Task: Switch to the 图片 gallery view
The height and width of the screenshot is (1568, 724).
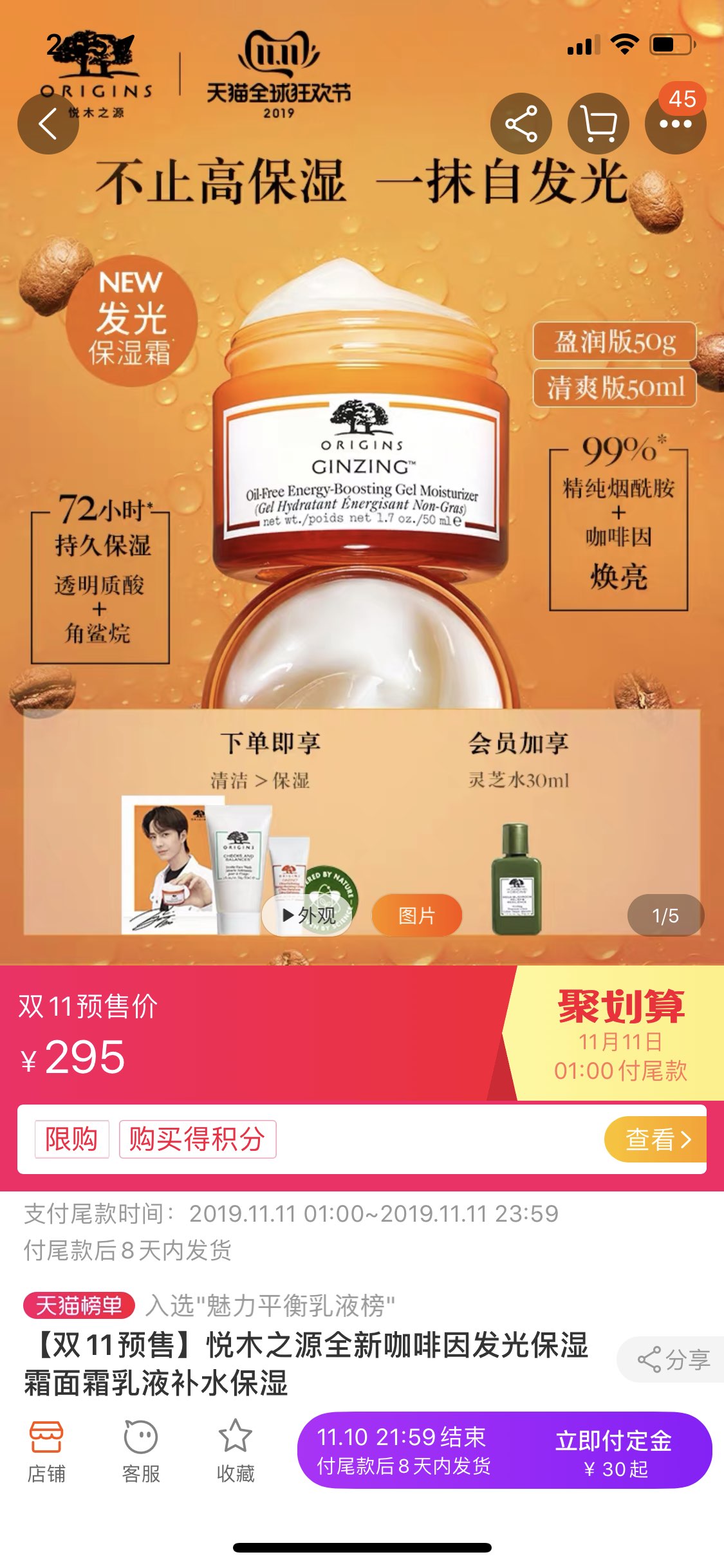Action: pyautogui.click(x=417, y=915)
